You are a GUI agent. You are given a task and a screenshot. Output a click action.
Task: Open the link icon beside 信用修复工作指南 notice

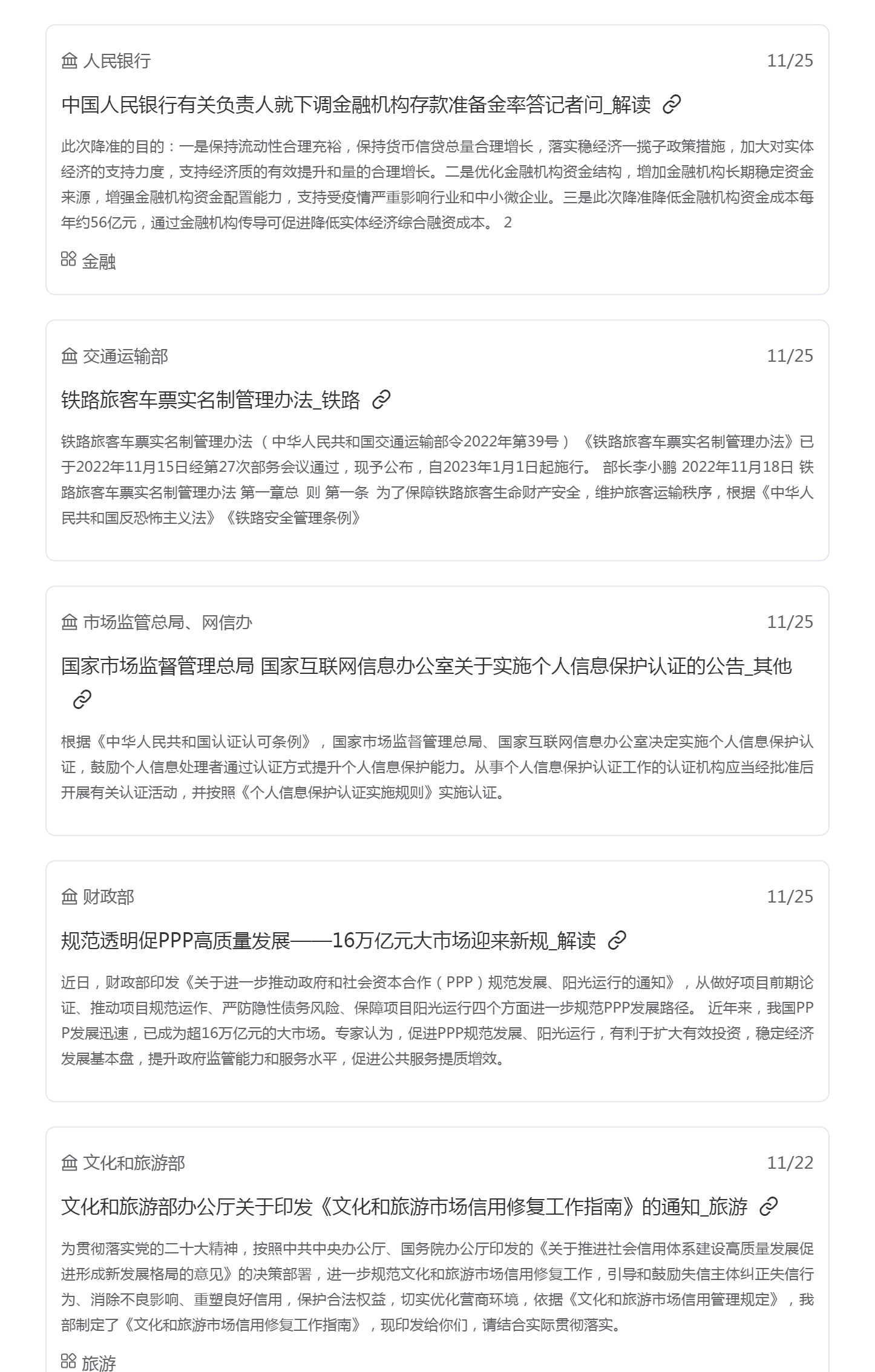coord(768,1207)
